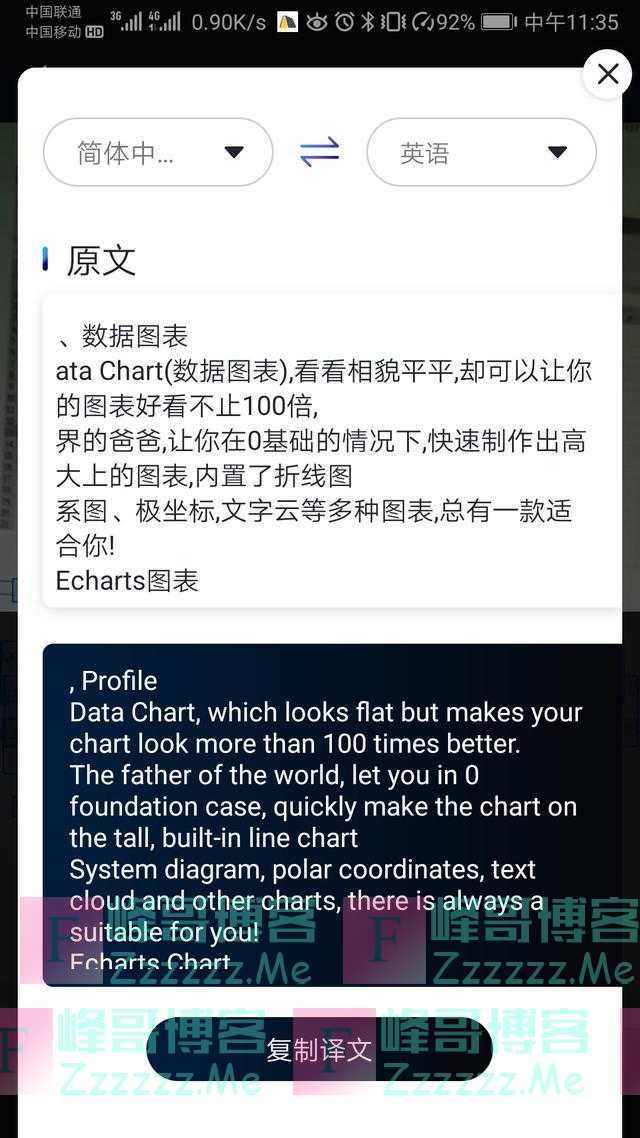This screenshot has height=1138, width=640.
Task: Tap 复制译文 to copy the translation
Action: (x=319, y=1049)
